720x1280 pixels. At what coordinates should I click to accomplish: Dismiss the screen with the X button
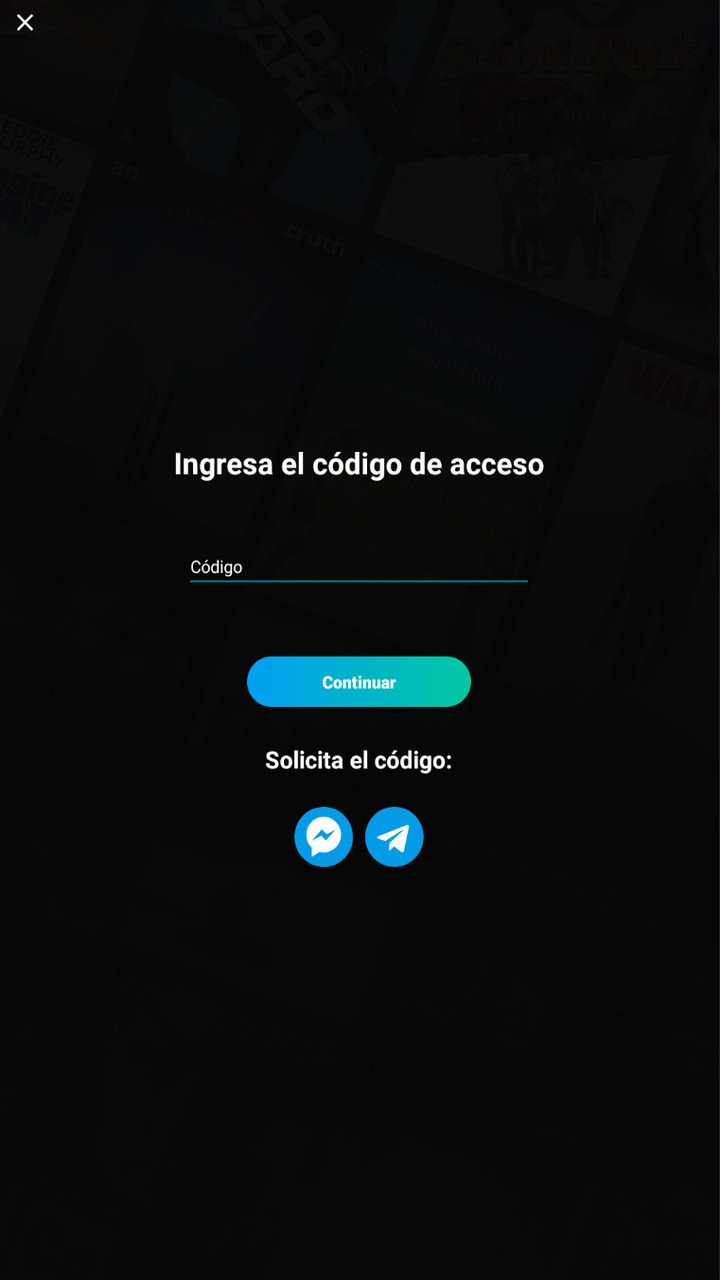click(x=25, y=22)
